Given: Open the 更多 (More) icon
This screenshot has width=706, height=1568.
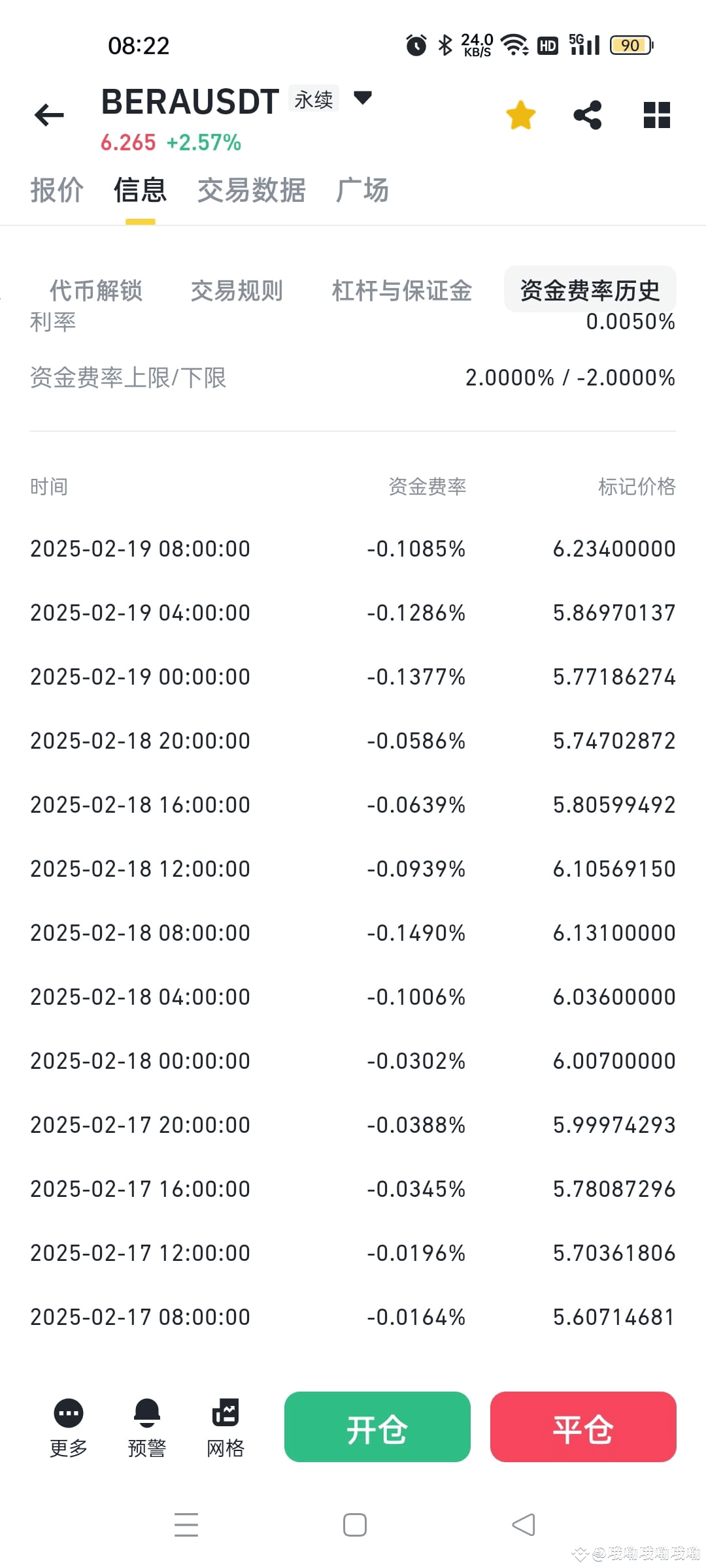Looking at the screenshot, I should click(x=67, y=1428).
